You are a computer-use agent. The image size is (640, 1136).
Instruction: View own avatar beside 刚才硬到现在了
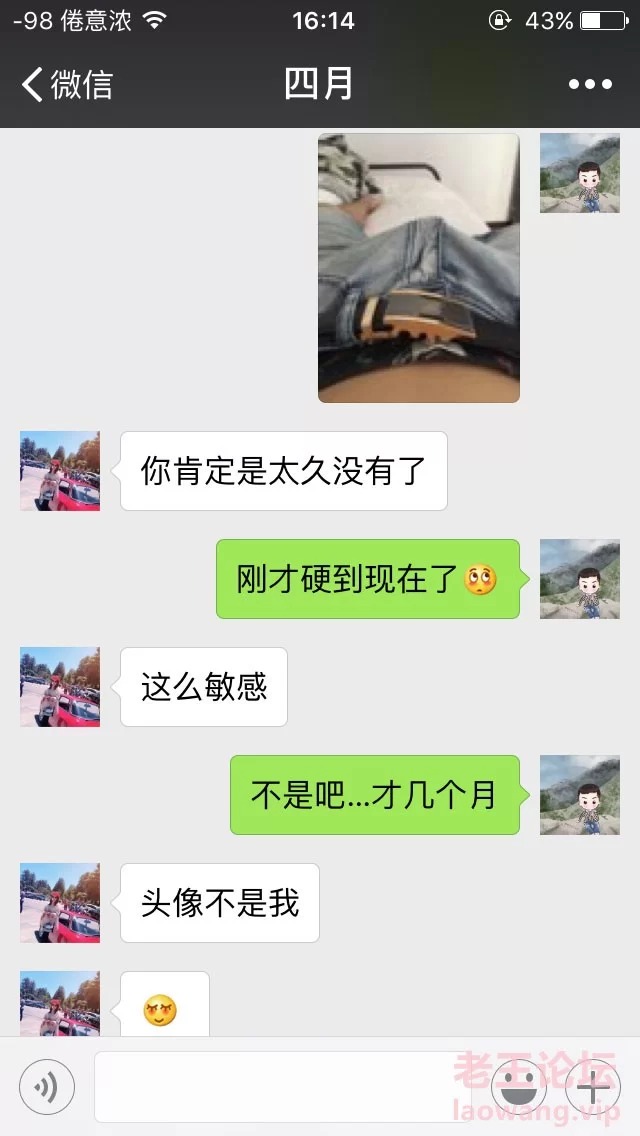[x=580, y=579]
